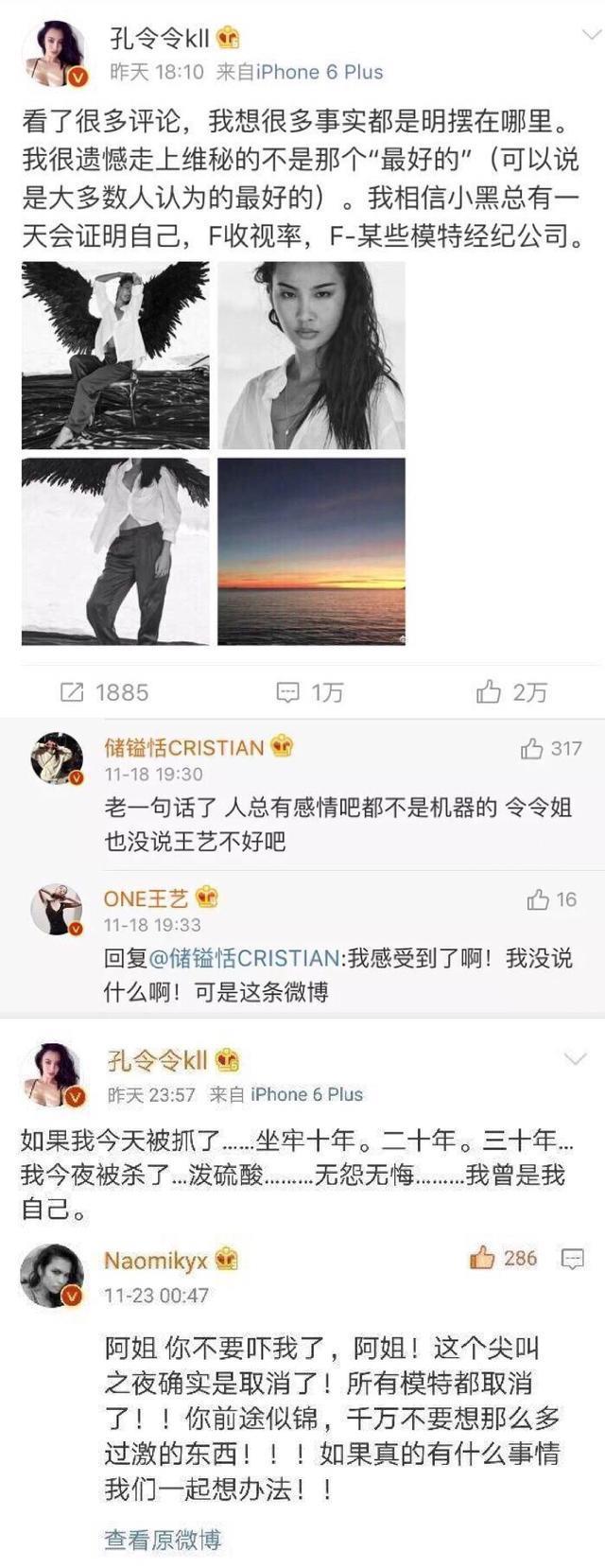The width and height of the screenshot is (605, 1568).
Task: Open Naomikyx's profile avatar
Action: coord(53,1276)
